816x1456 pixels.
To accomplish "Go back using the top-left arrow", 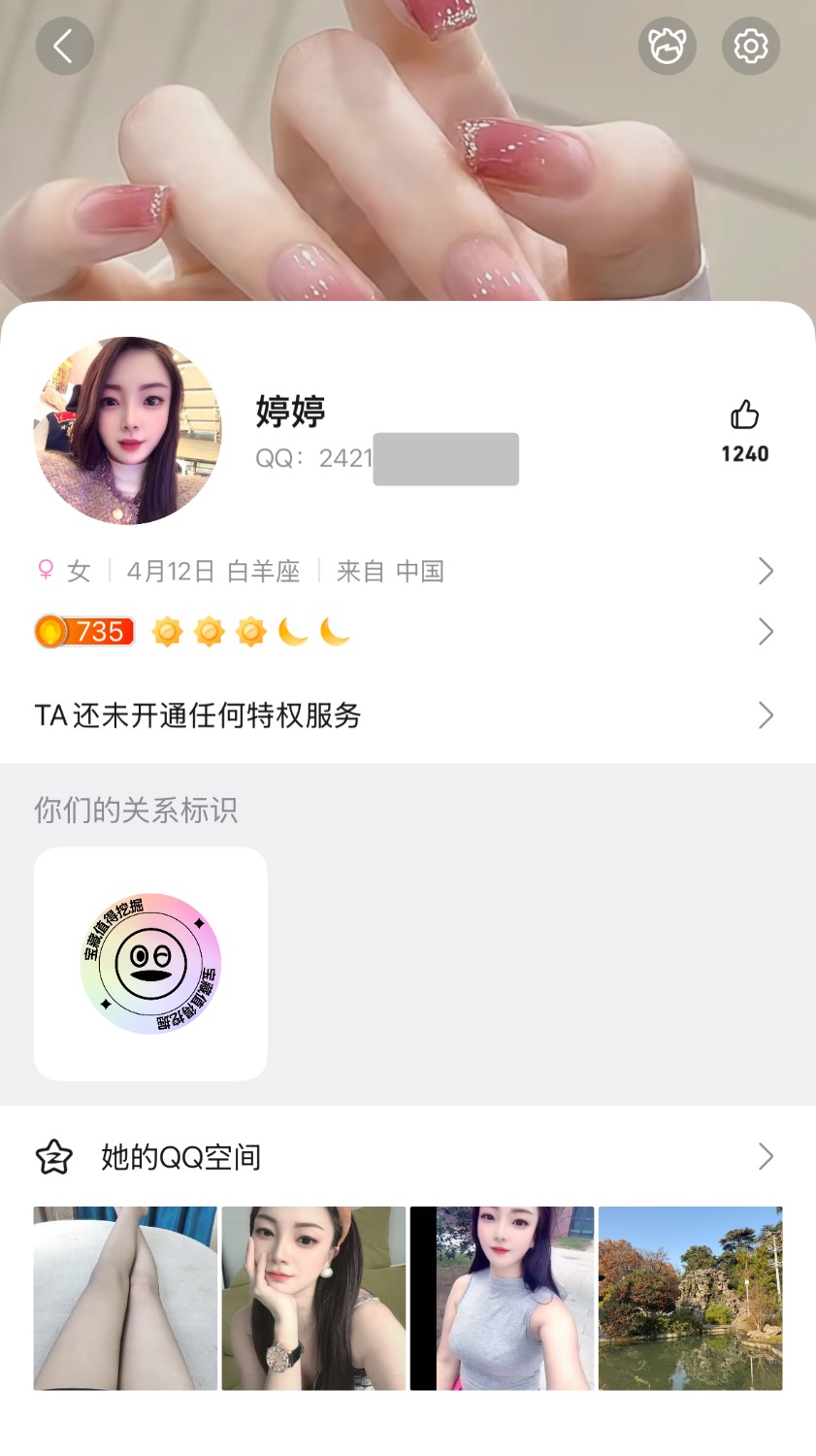I will click(64, 46).
